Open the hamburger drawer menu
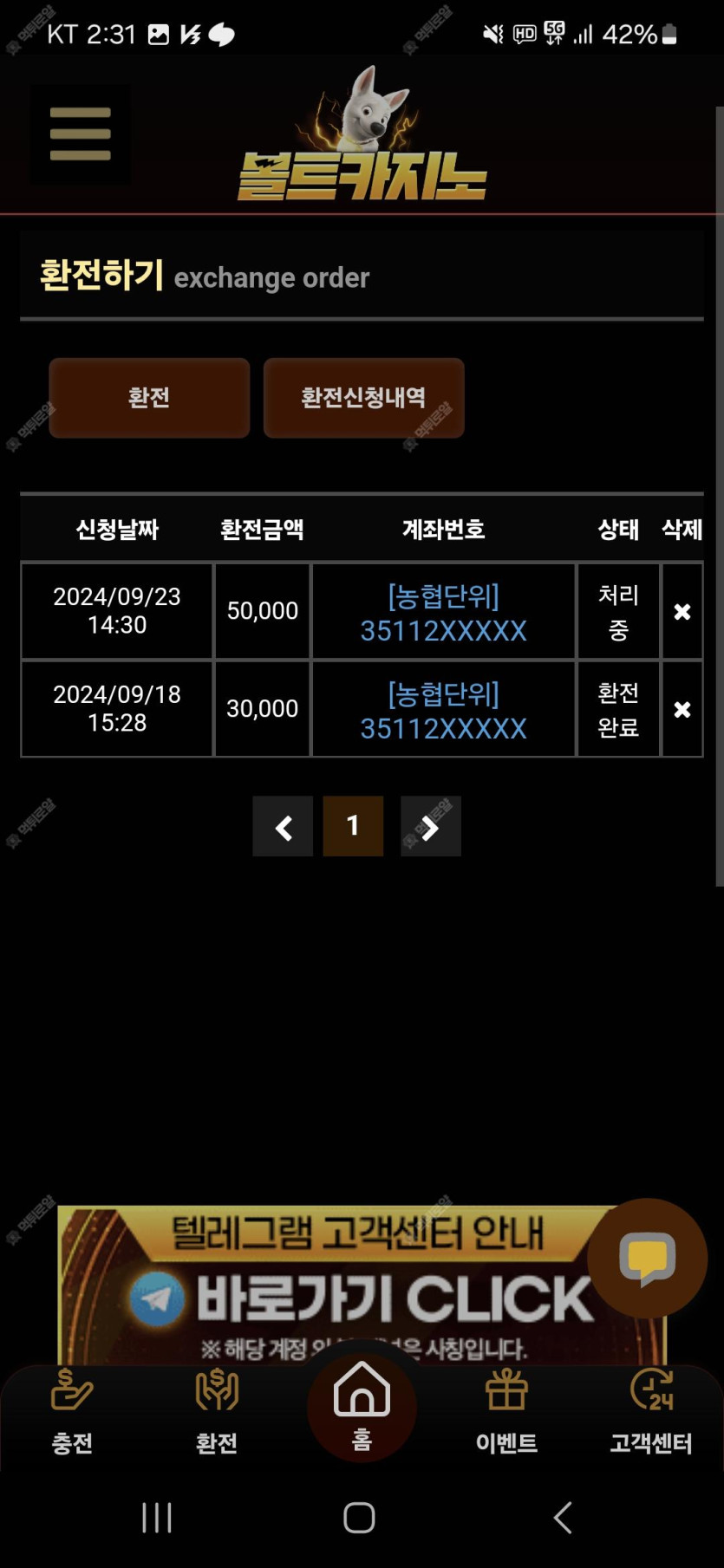Viewport: 724px width, 1568px height. coord(81,134)
